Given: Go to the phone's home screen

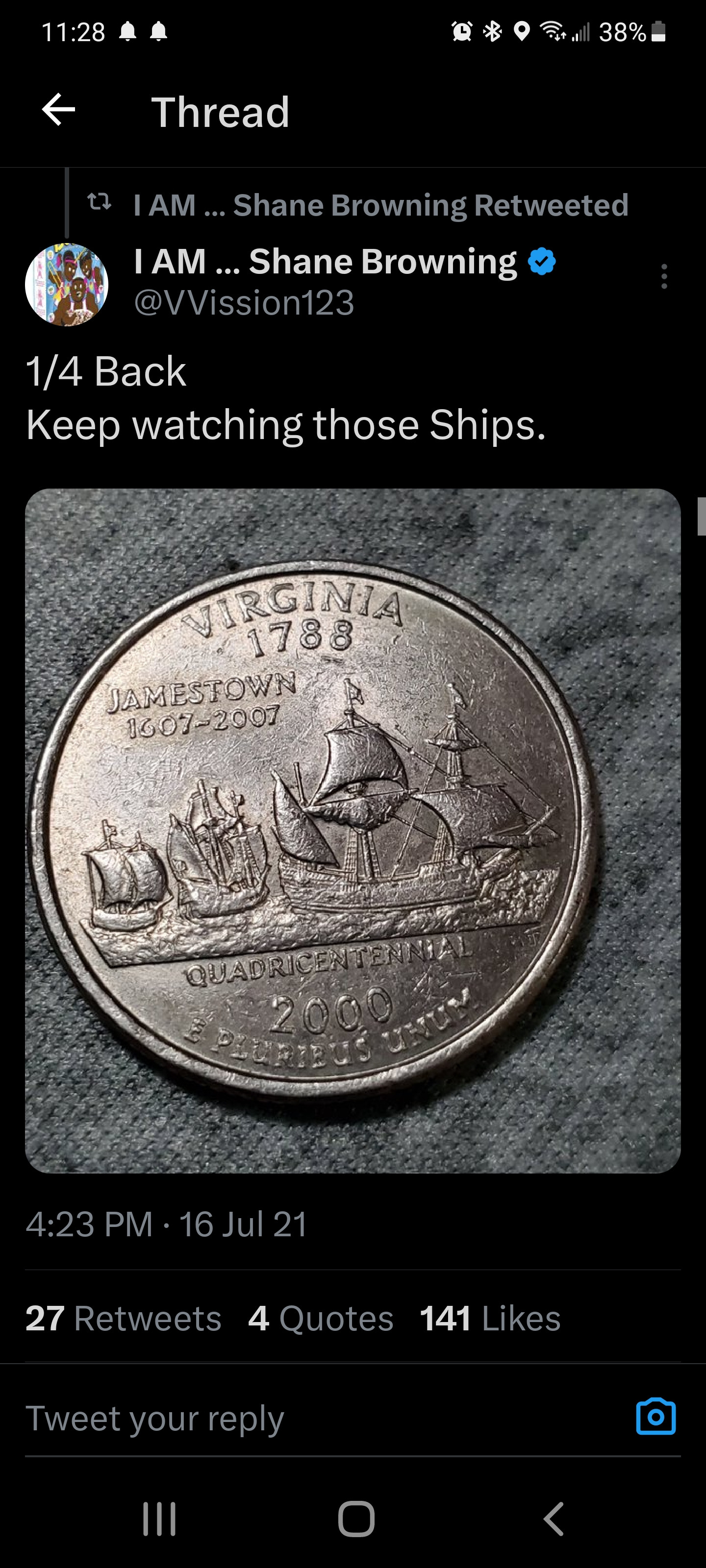Looking at the screenshot, I should [356, 1519].
